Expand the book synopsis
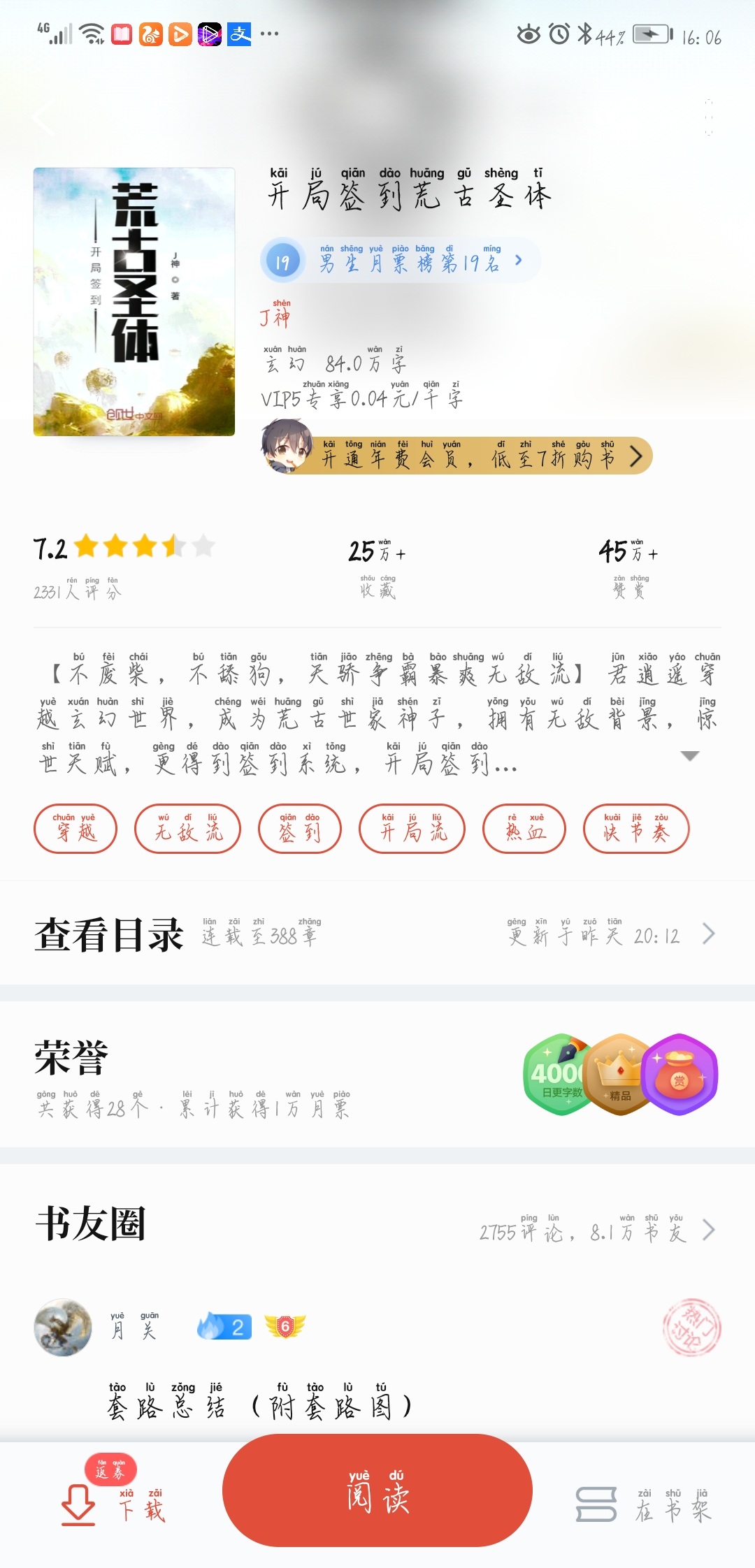Image resolution: width=755 pixels, height=1568 pixels. tap(689, 756)
